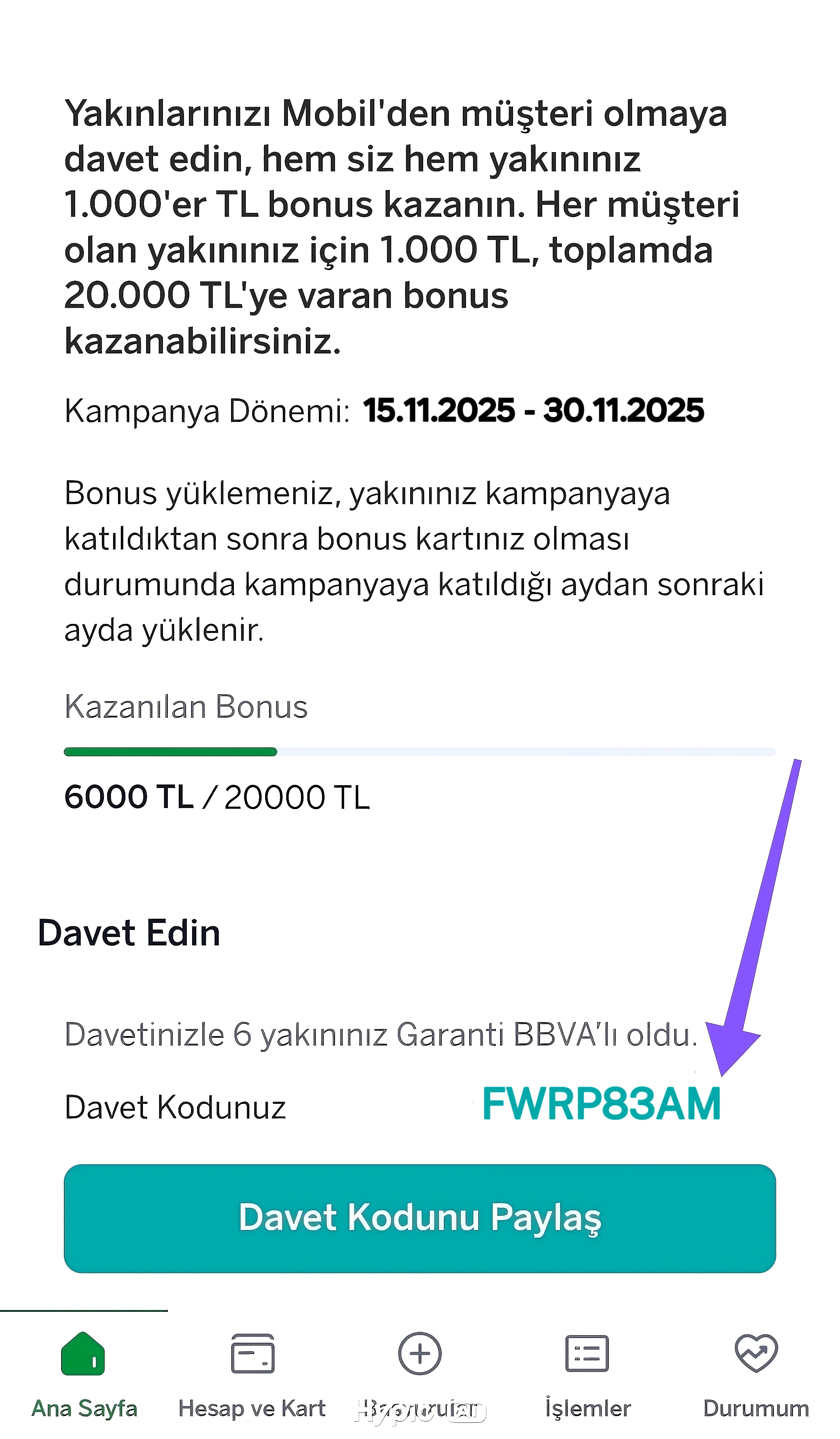This screenshot has width=840, height=1439.
Task: Open the Başvurular plus tab
Action: (419, 1370)
